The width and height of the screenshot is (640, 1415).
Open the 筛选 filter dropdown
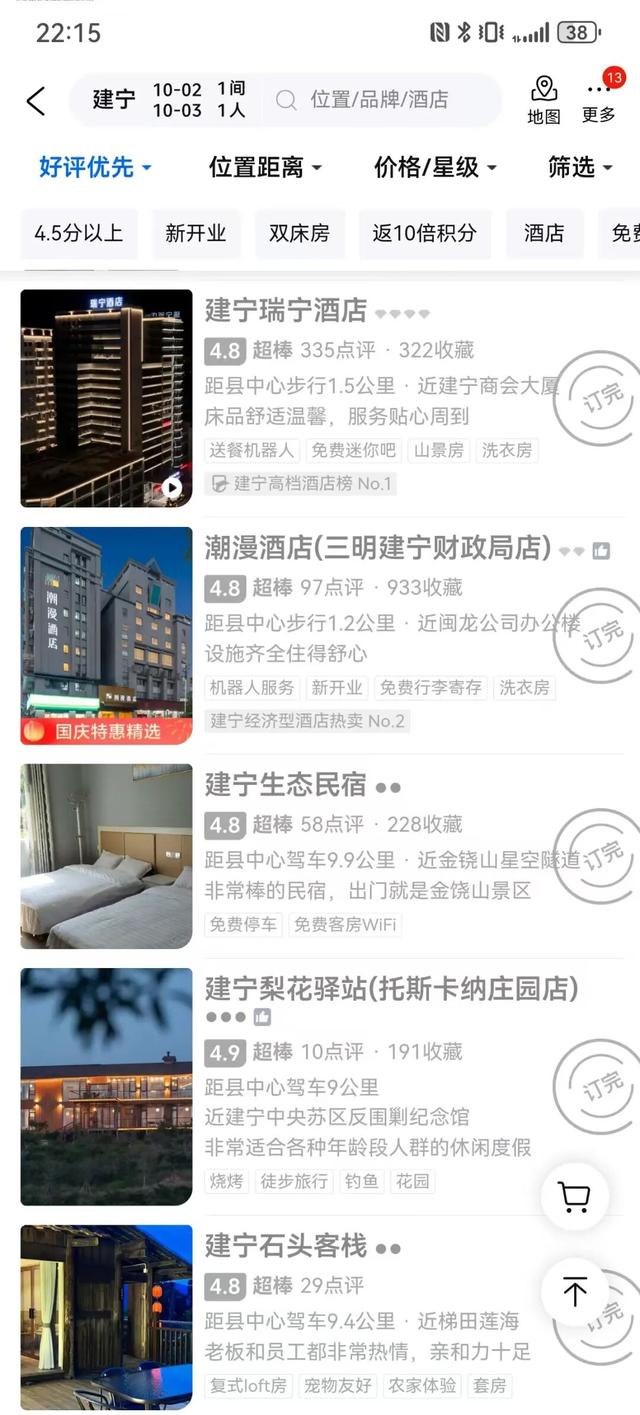click(580, 167)
